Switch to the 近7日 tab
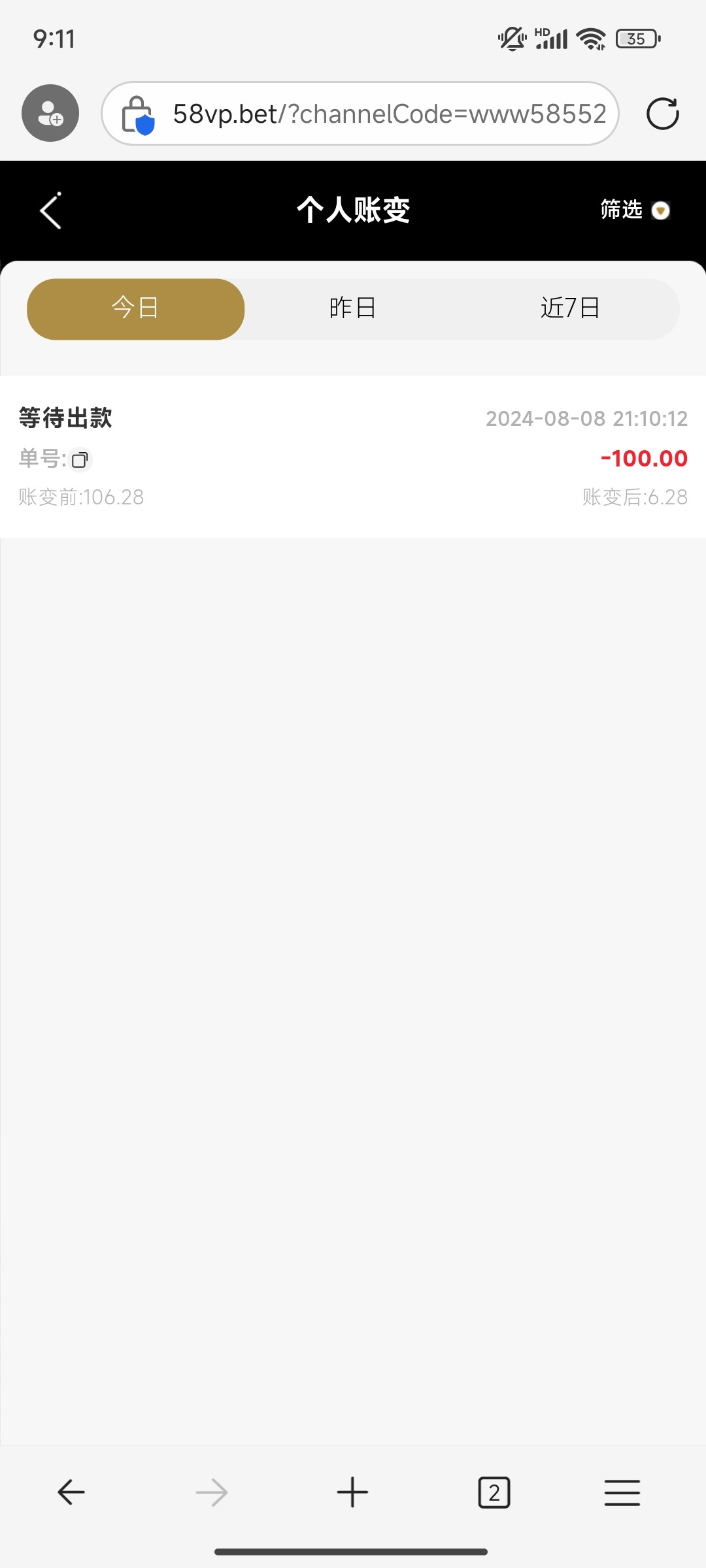This screenshot has width=706, height=1568. [x=571, y=308]
